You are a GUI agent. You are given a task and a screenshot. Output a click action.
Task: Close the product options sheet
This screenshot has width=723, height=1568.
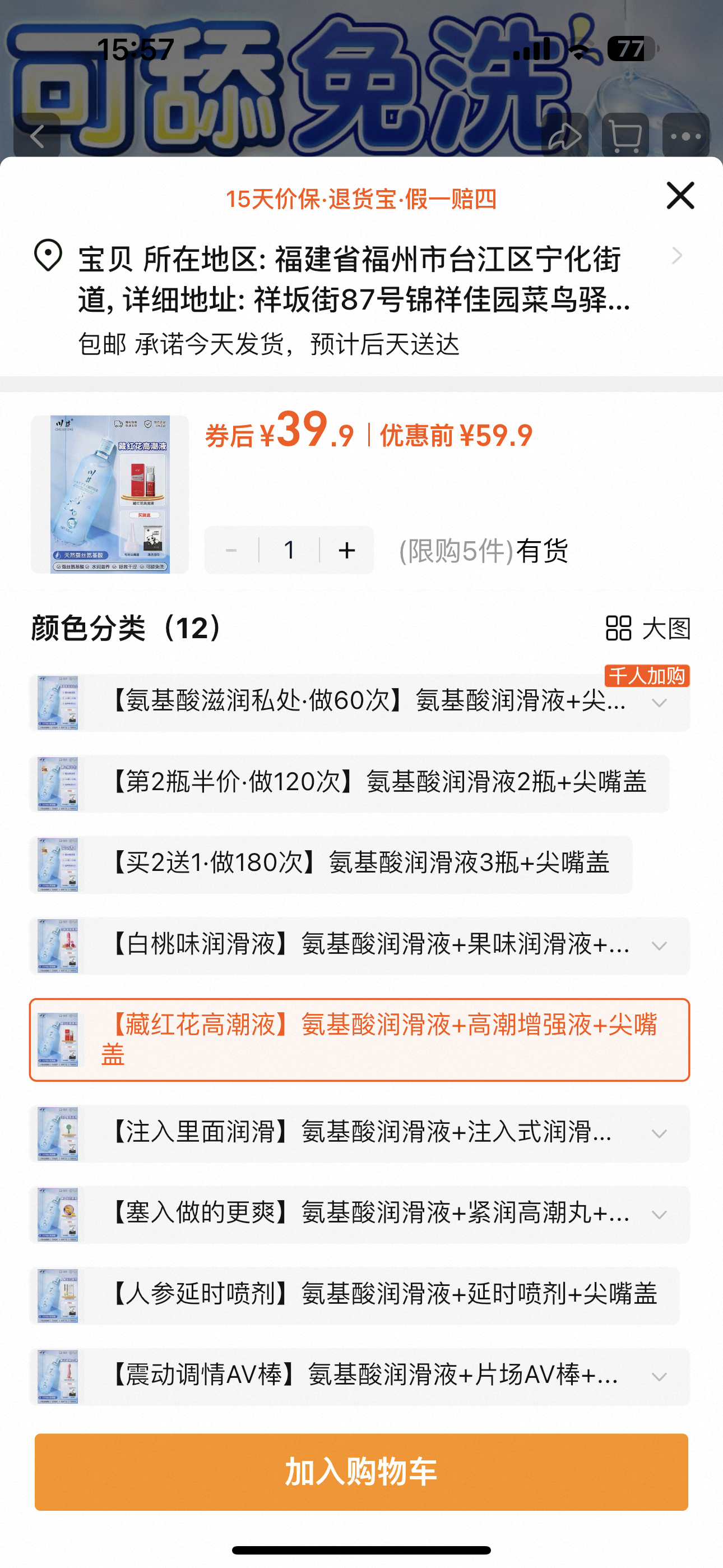point(680,195)
